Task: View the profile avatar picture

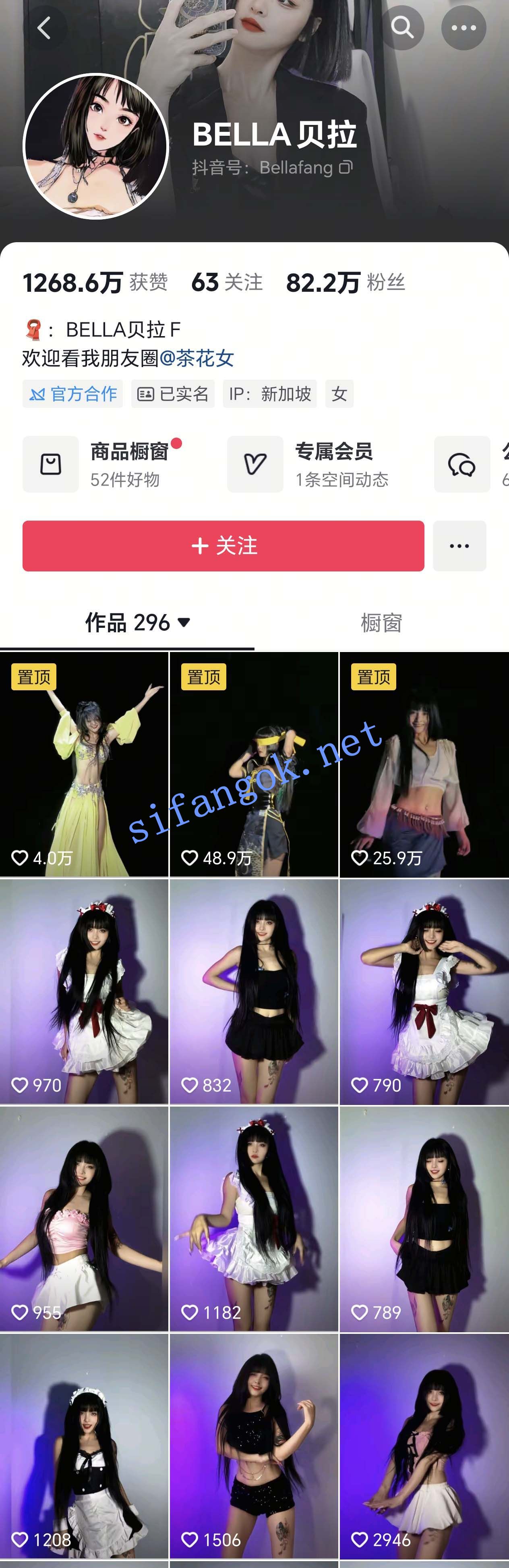Action: tap(95, 146)
